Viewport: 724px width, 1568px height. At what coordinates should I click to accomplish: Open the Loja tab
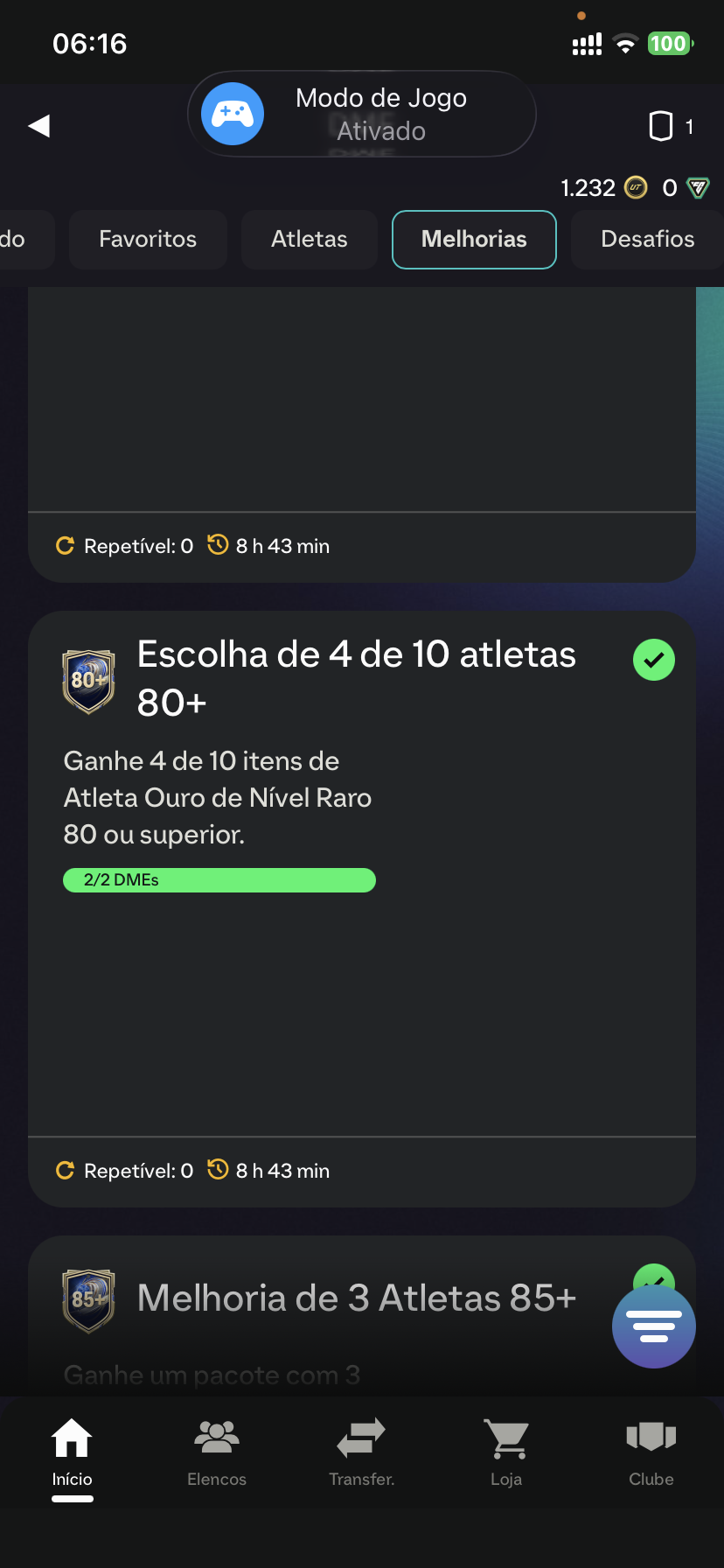(506, 1452)
